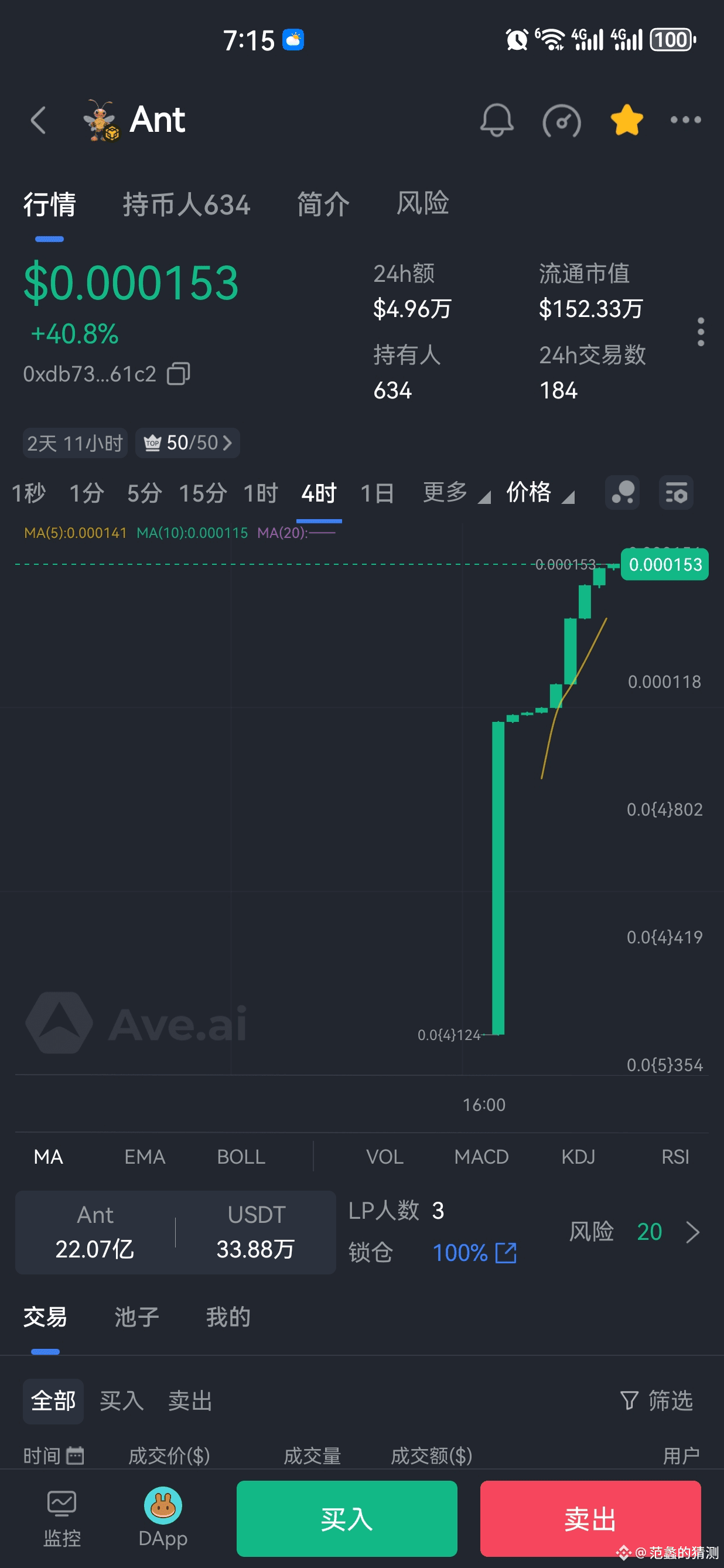Copy the contract address 0xdb73...61c2
The image size is (724, 1568).
click(178, 374)
